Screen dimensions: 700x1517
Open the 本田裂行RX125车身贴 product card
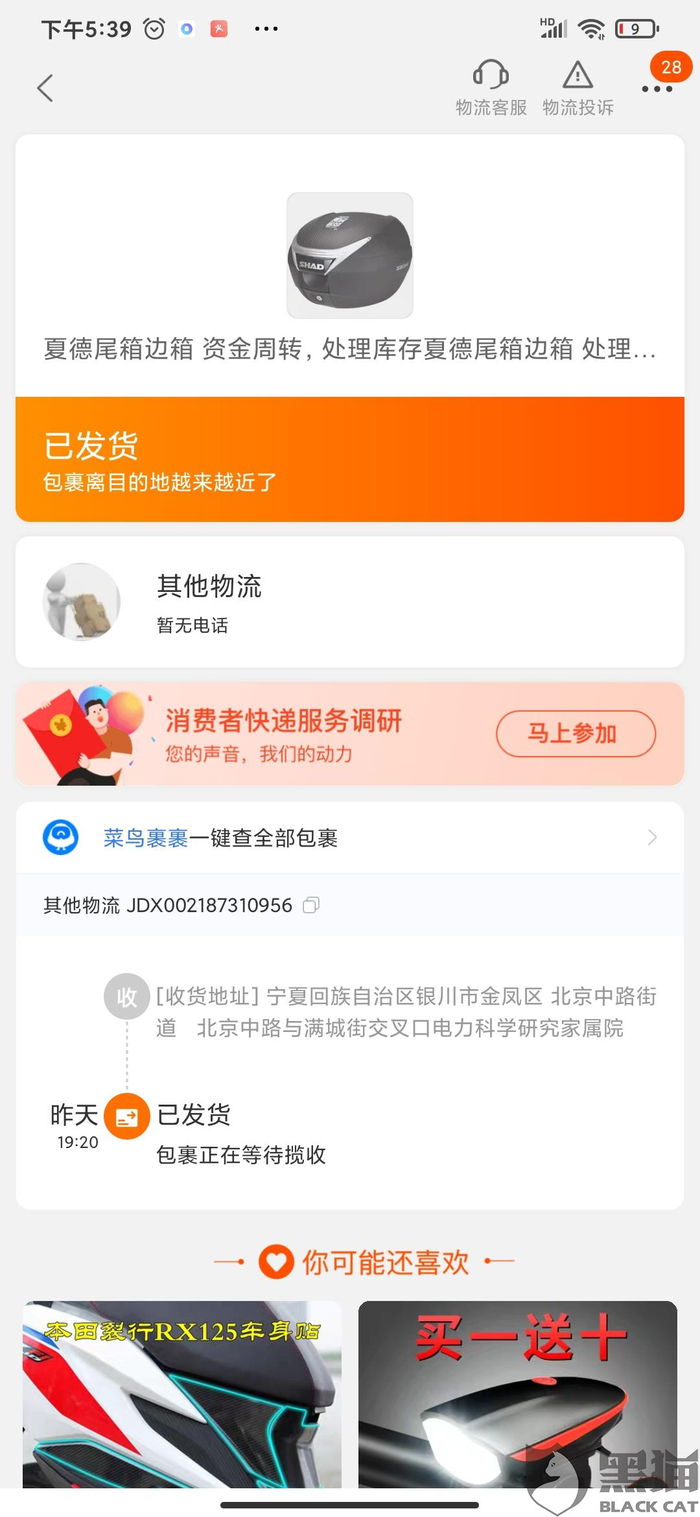coord(182,1393)
